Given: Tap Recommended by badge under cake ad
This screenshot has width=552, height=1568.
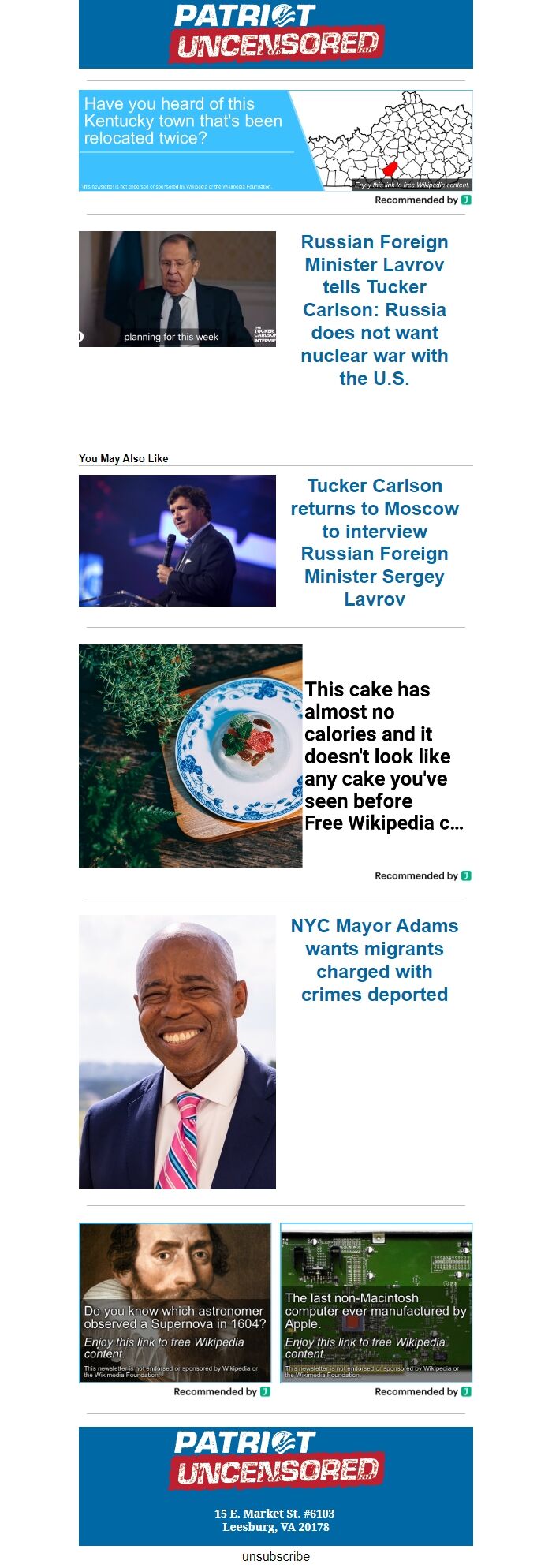Looking at the screenshot, I should click(x=423, y=875).
